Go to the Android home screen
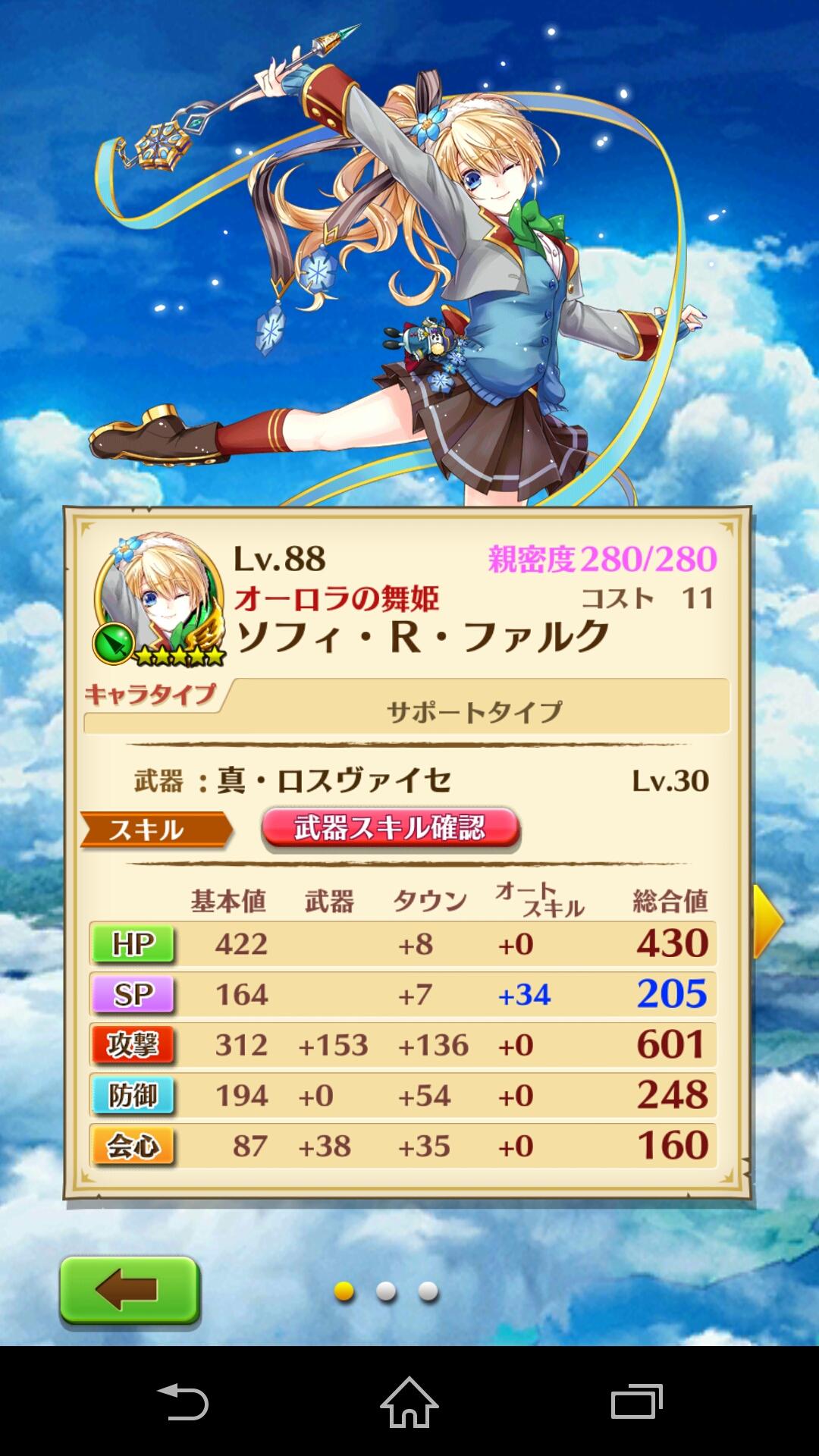 (x=409, y=1401)
